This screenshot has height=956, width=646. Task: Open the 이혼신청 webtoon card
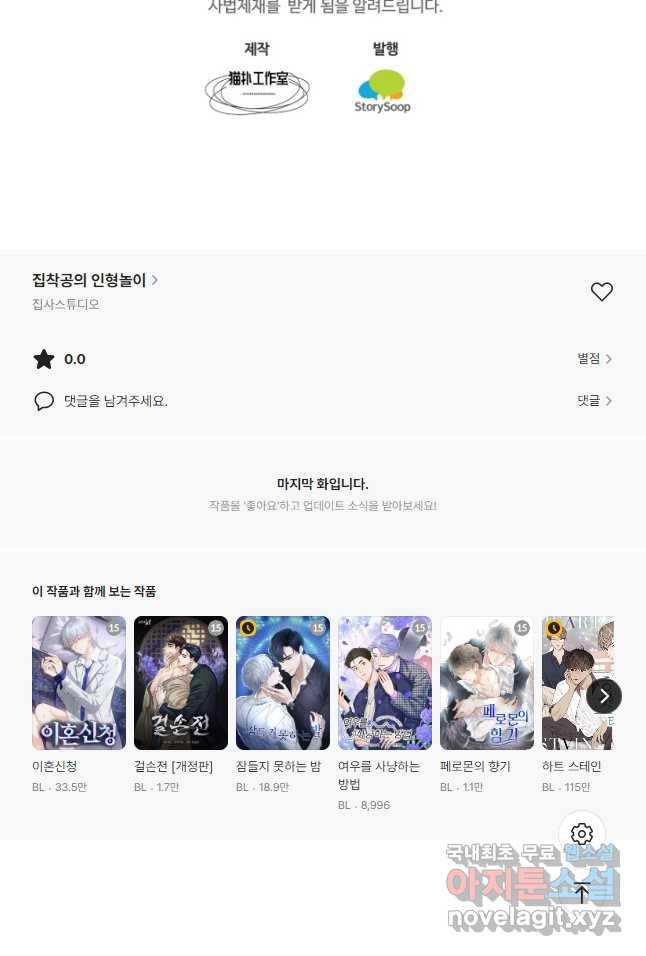click(x=79, y=683)
